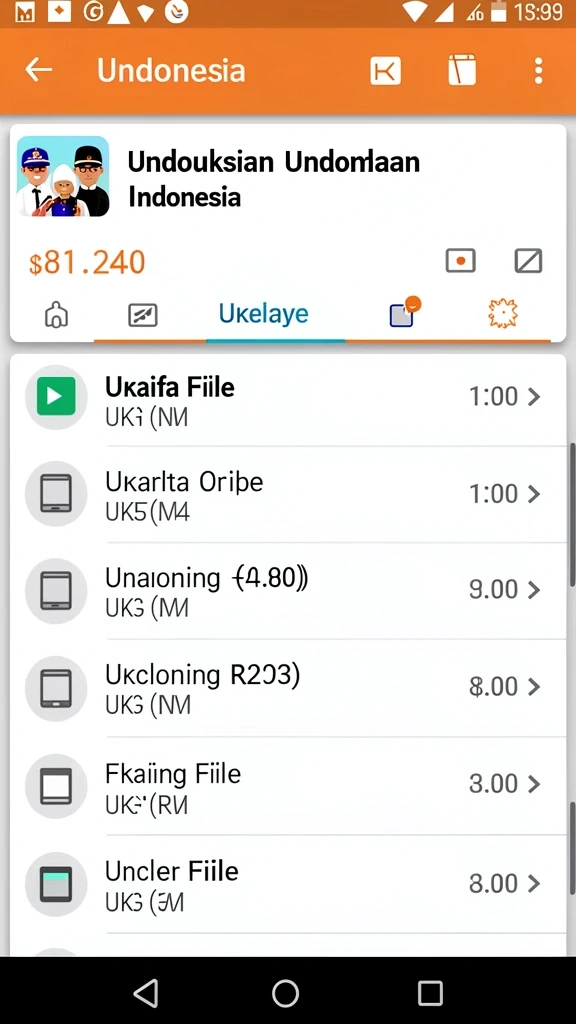Switch to the Ukelaye tab
576x1024 pixels.
pyautogui.click(x=263, y=313)
